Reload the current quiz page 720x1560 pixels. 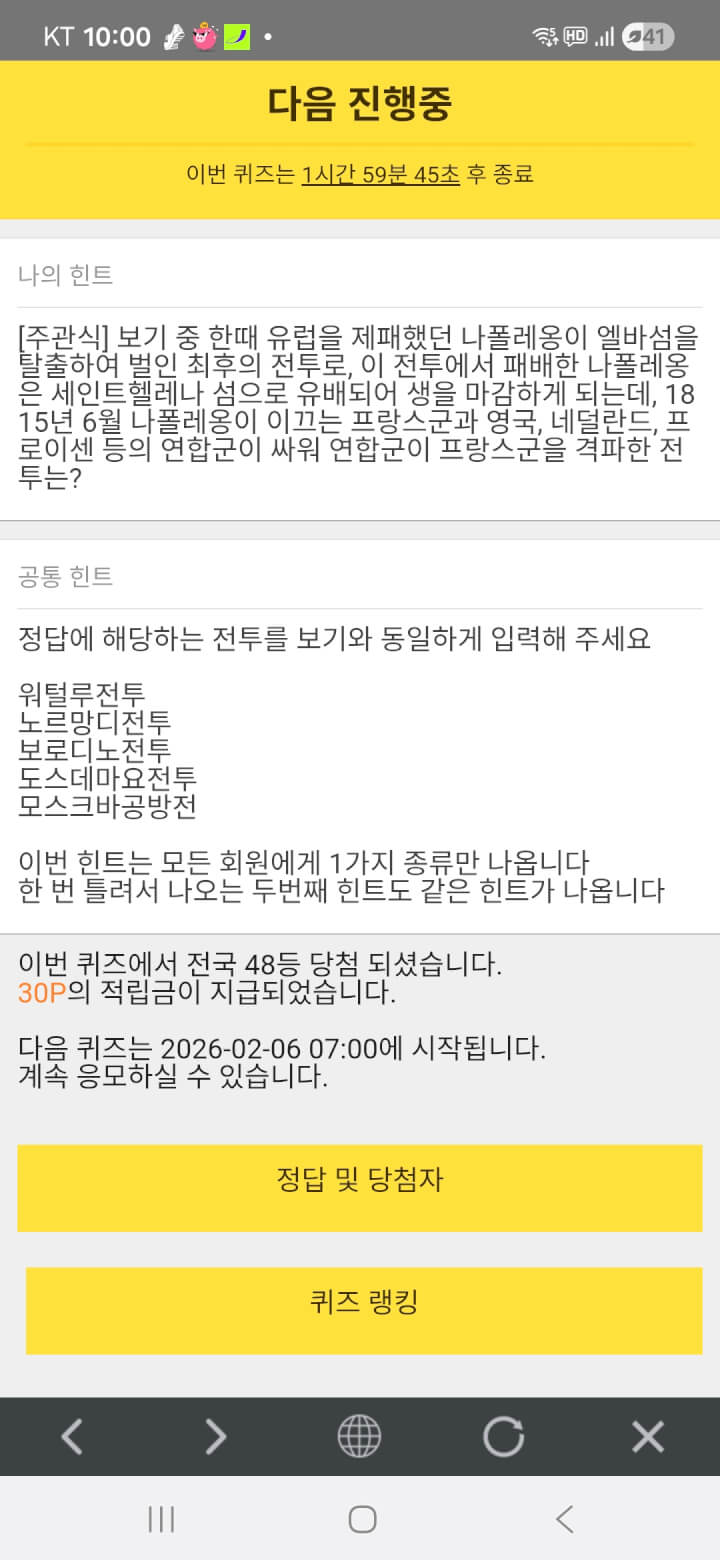click(503, 1437)
